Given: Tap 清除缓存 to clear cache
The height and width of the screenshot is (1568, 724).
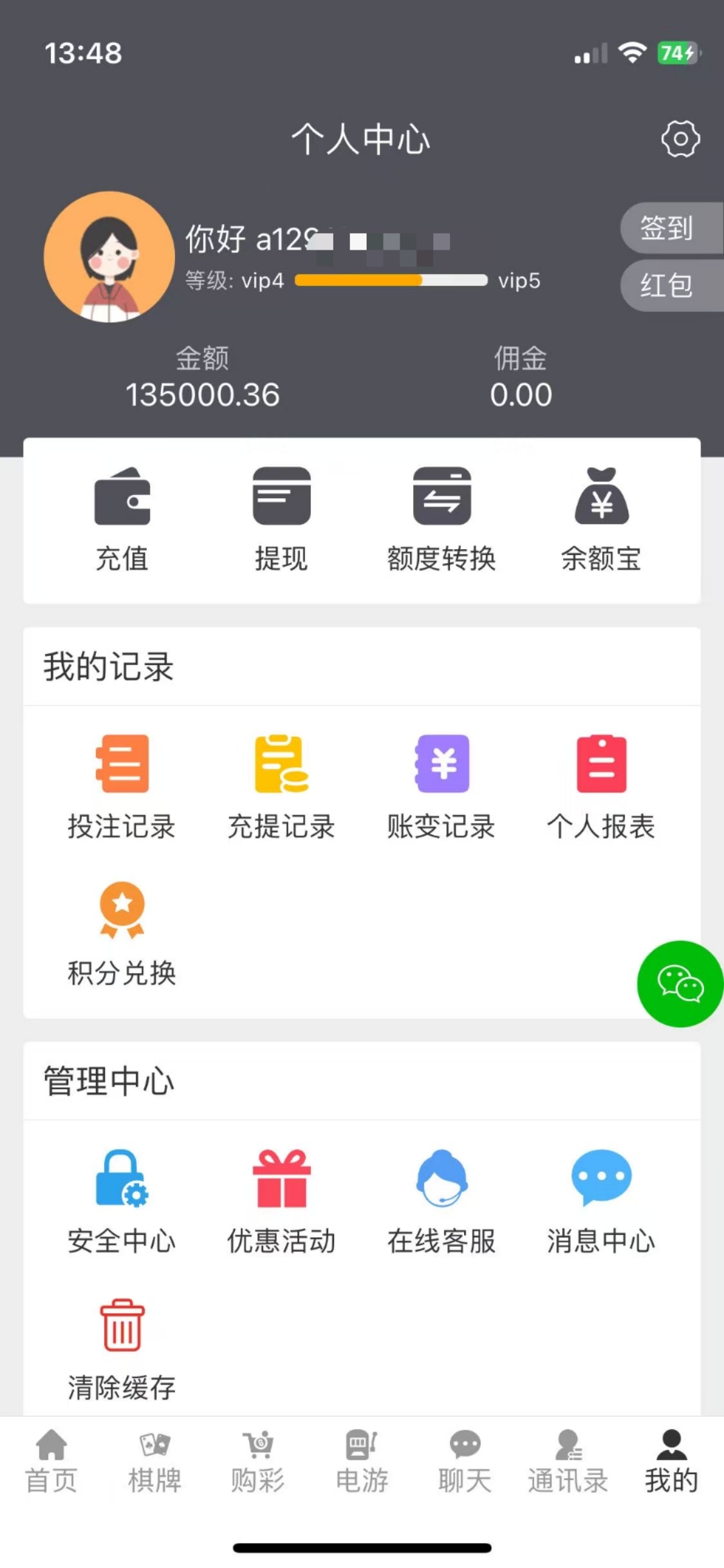Looking at the screenshot, I should 122,1345.
